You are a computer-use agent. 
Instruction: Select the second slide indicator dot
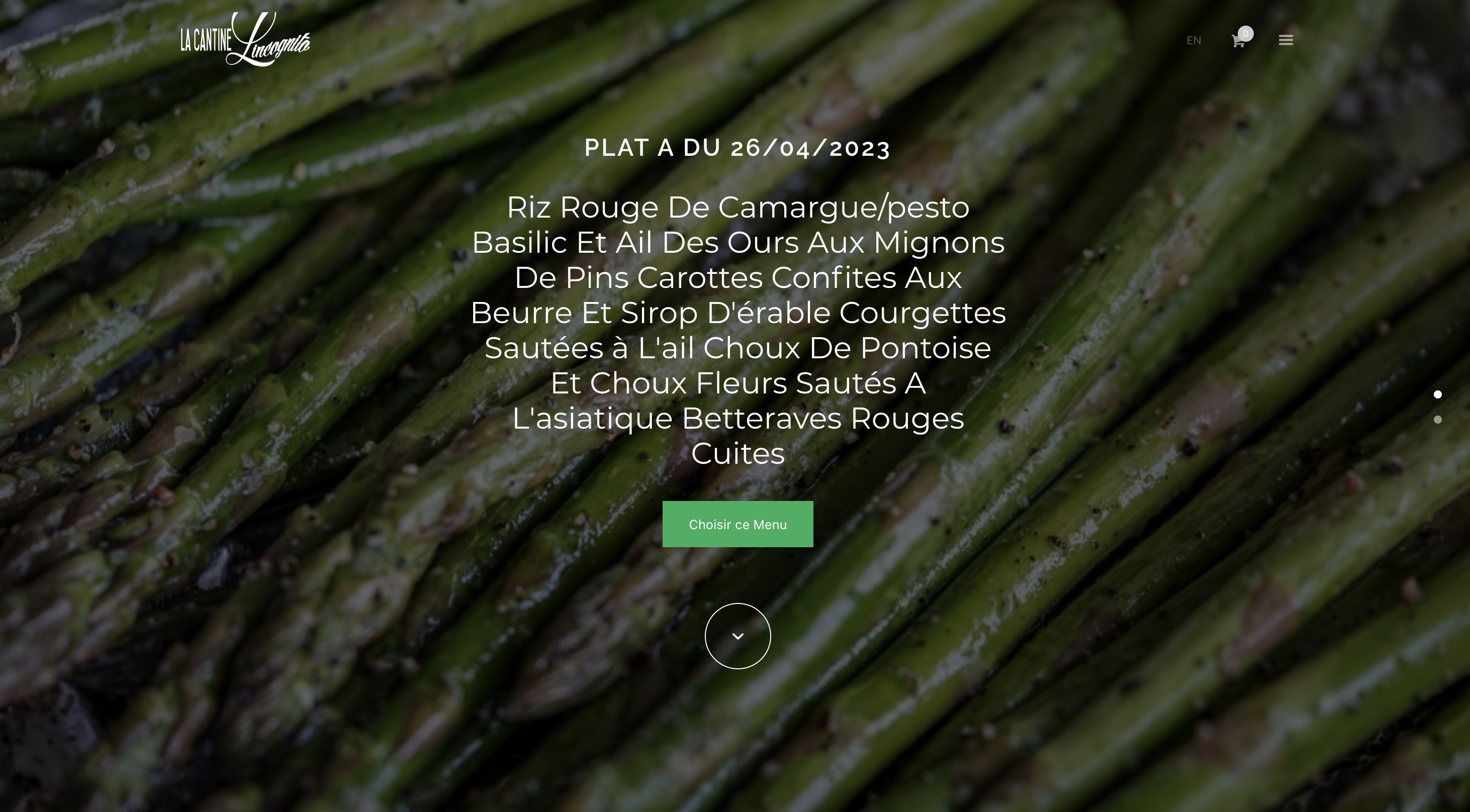(1437, 420)
